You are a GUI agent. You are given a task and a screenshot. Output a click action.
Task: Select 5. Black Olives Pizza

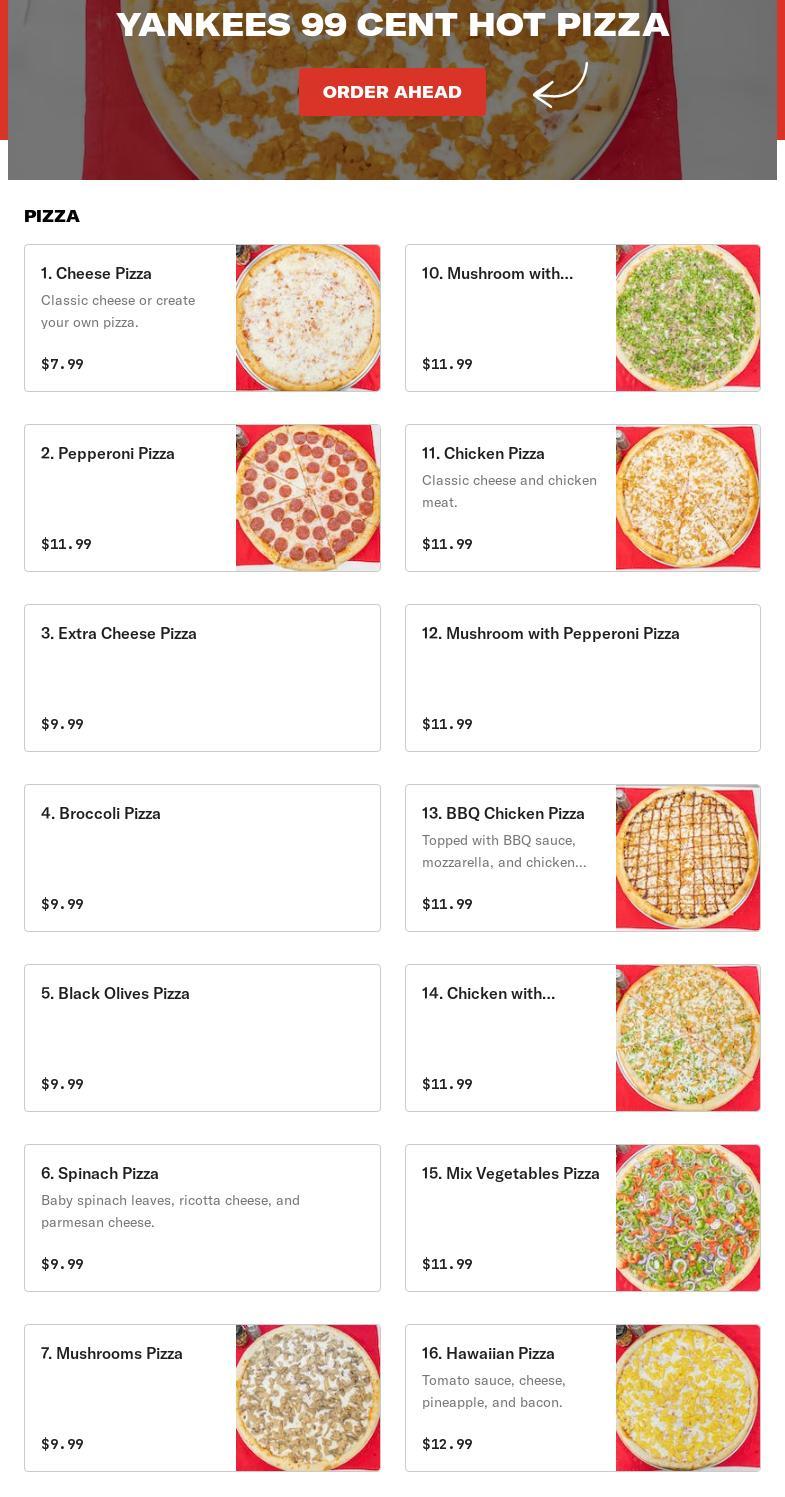click(x=202, y=1038)
